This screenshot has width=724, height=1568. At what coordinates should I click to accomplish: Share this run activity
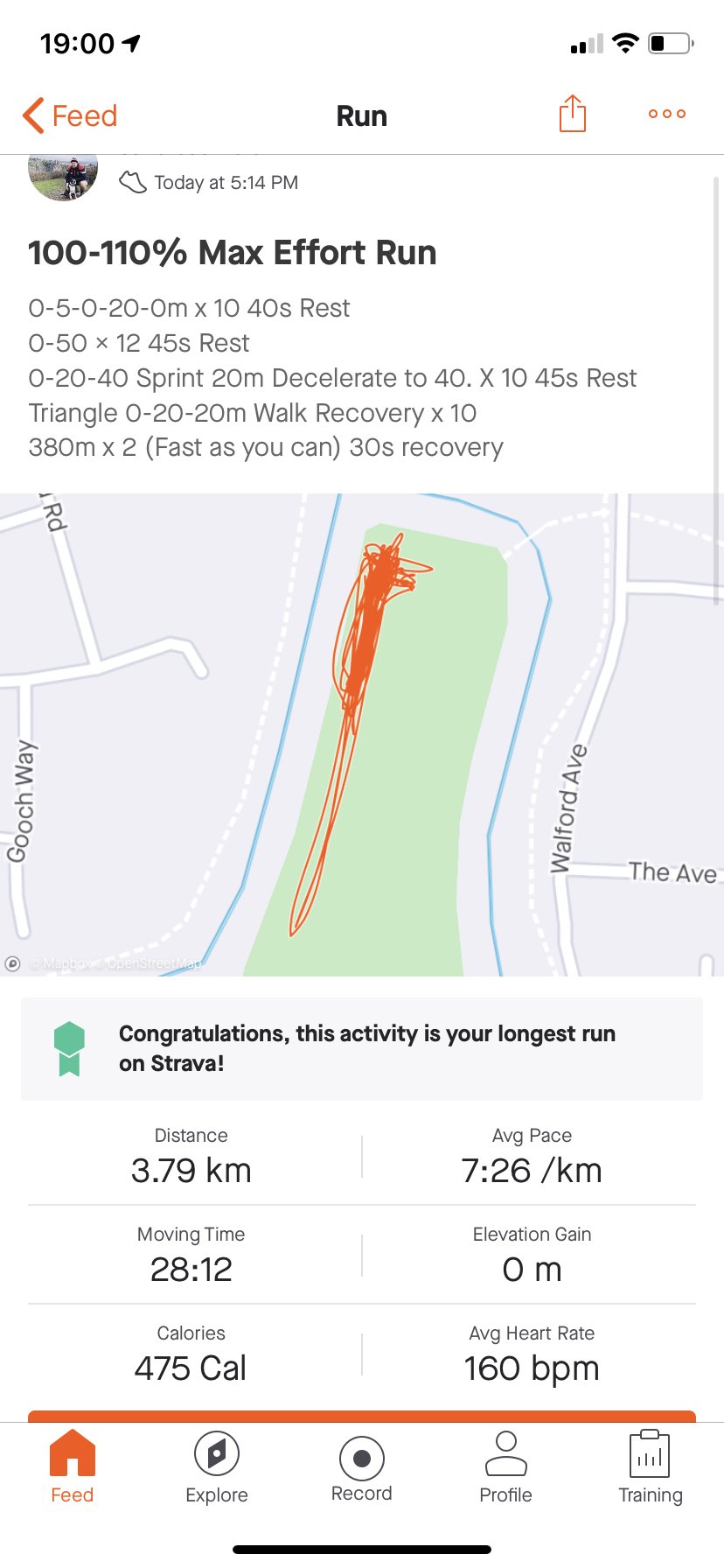[572, 114]
